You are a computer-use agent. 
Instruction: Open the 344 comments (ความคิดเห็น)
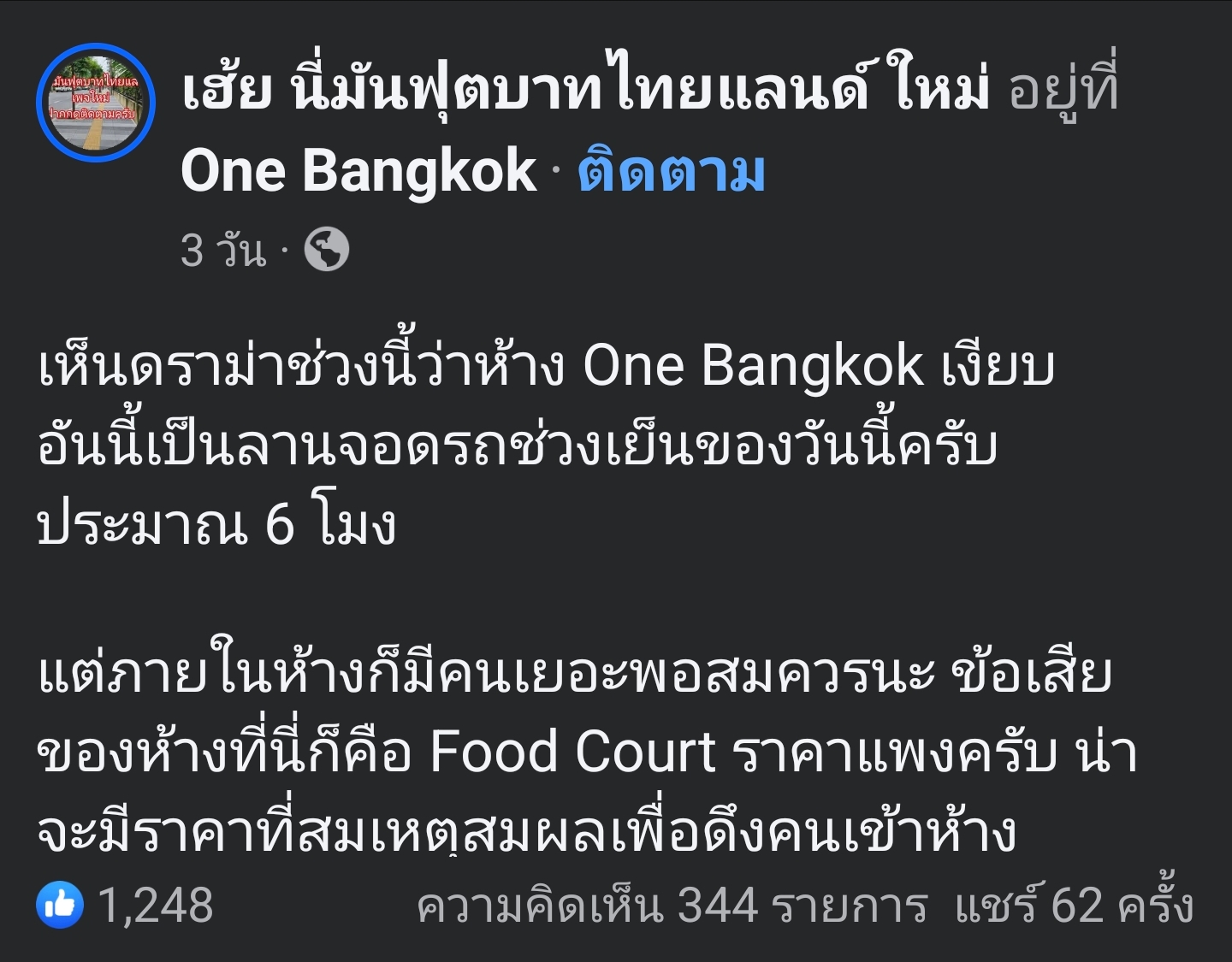pos(672,906)
